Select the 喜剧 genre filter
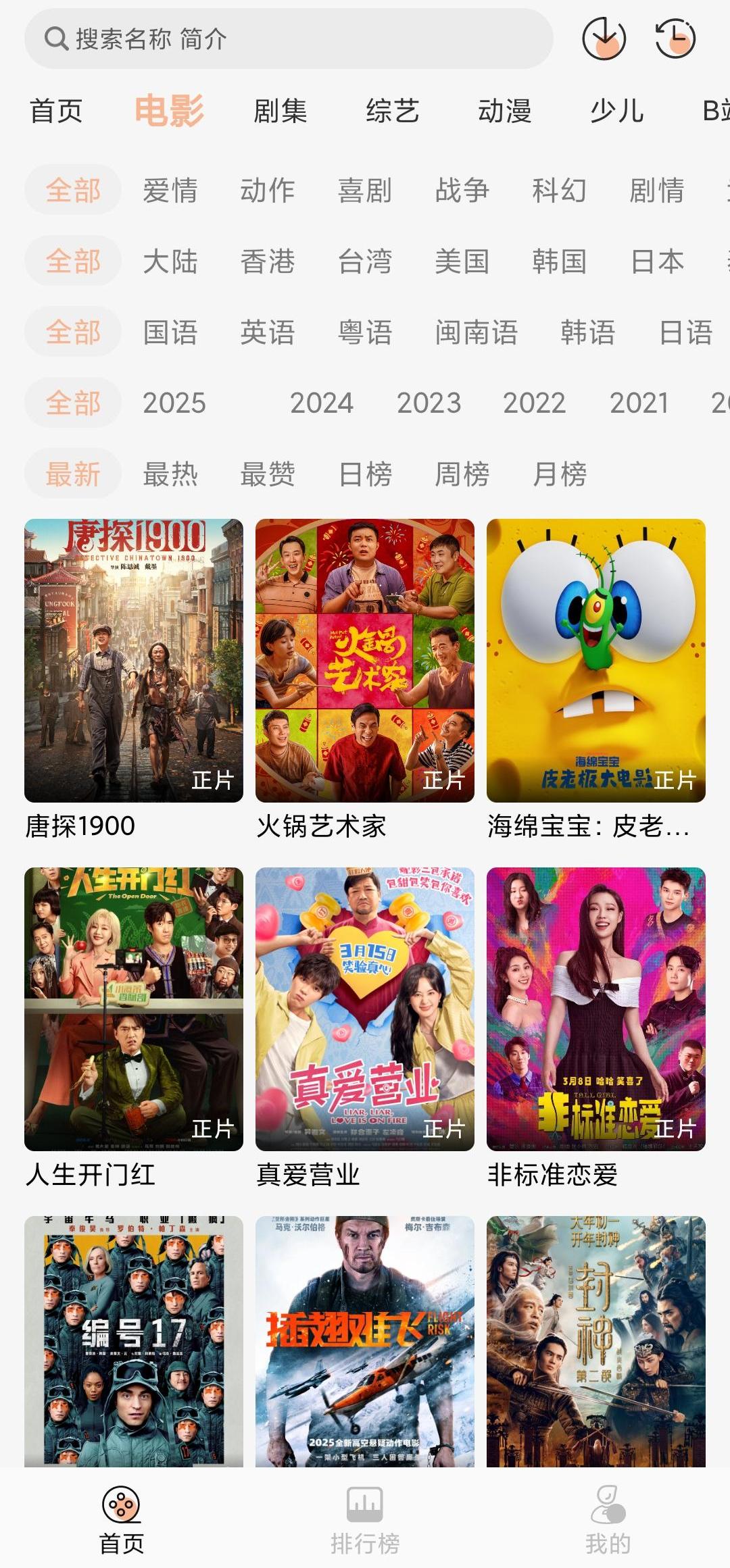The width and height of the screenshot is (730, 1568). [x=365, y=191]
